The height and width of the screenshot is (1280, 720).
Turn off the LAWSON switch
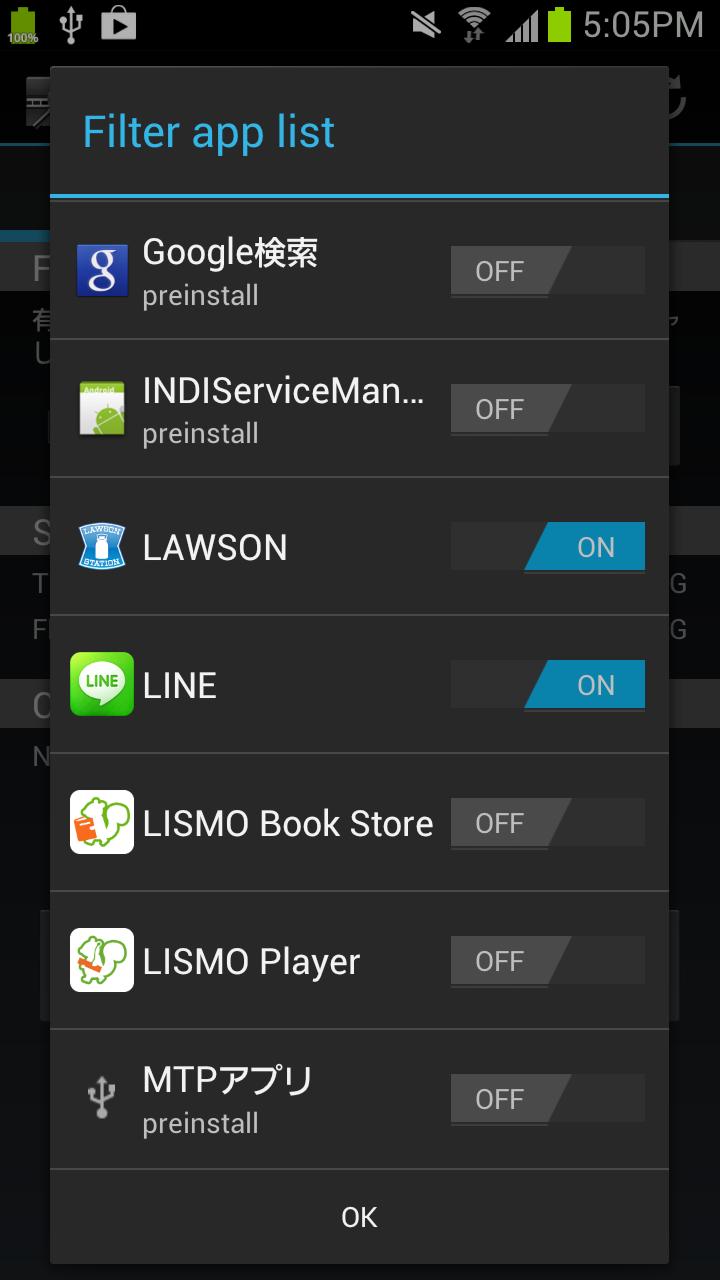click(547, 547)
